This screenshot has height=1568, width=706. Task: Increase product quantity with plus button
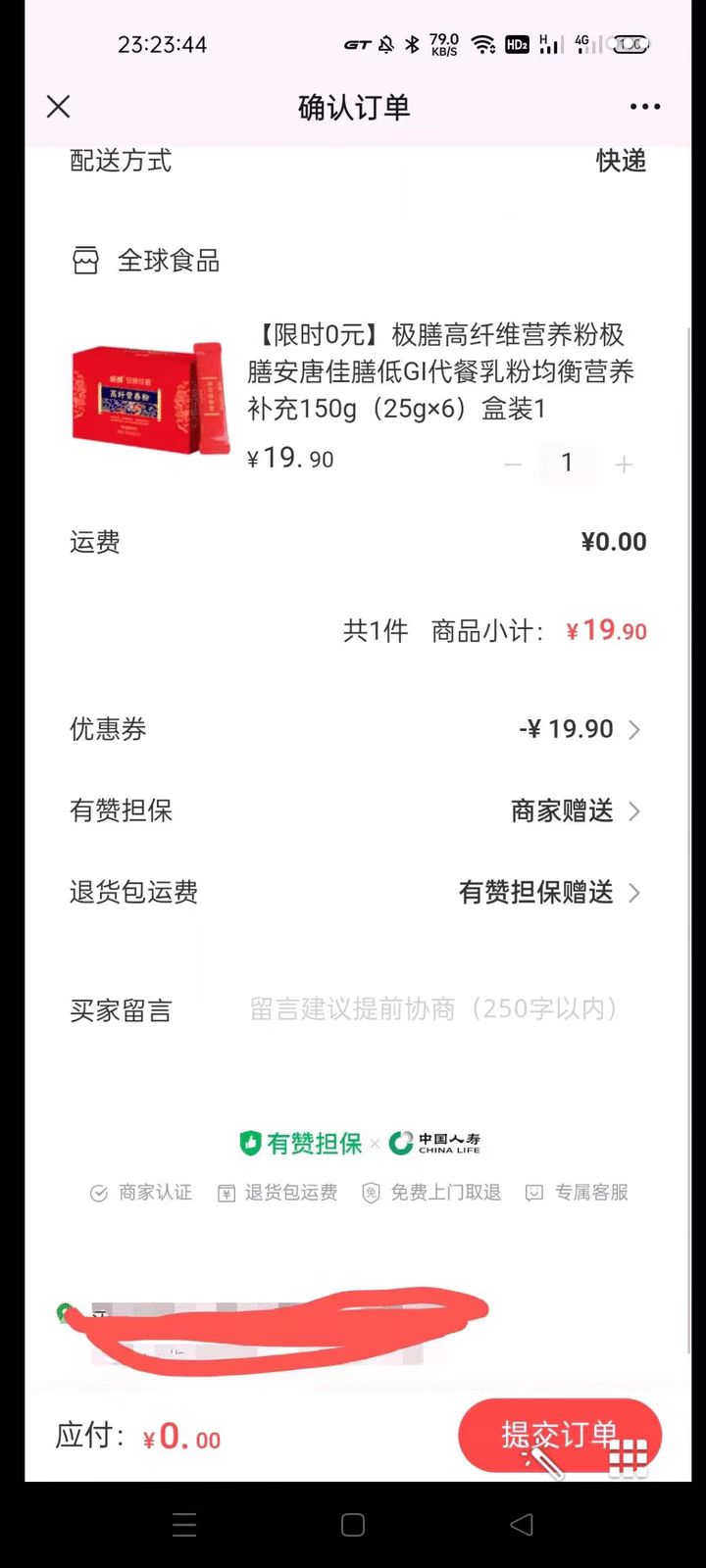(624, 465)
